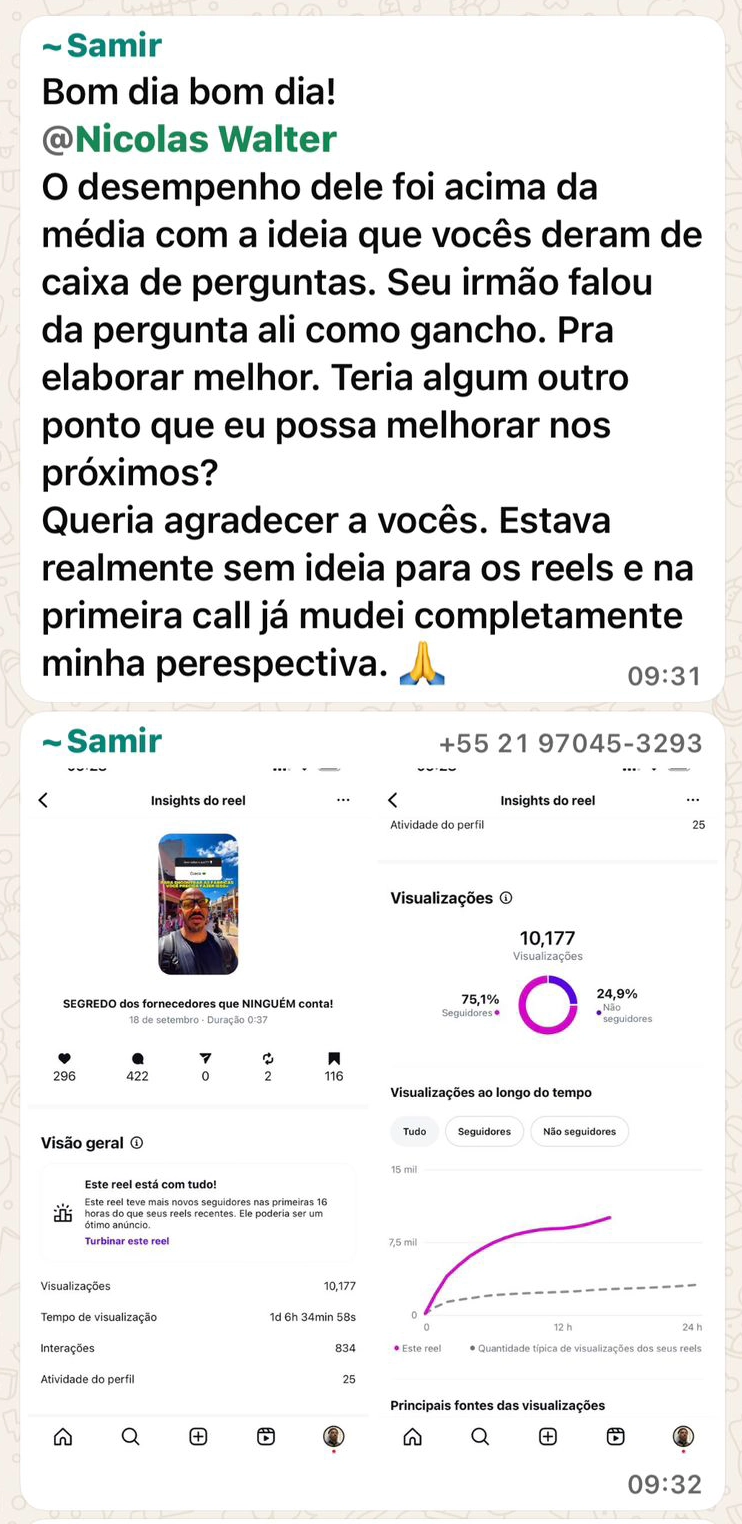Open the shared image showing reel overview
742x1524 pixels.
[x=197, y=1100]
